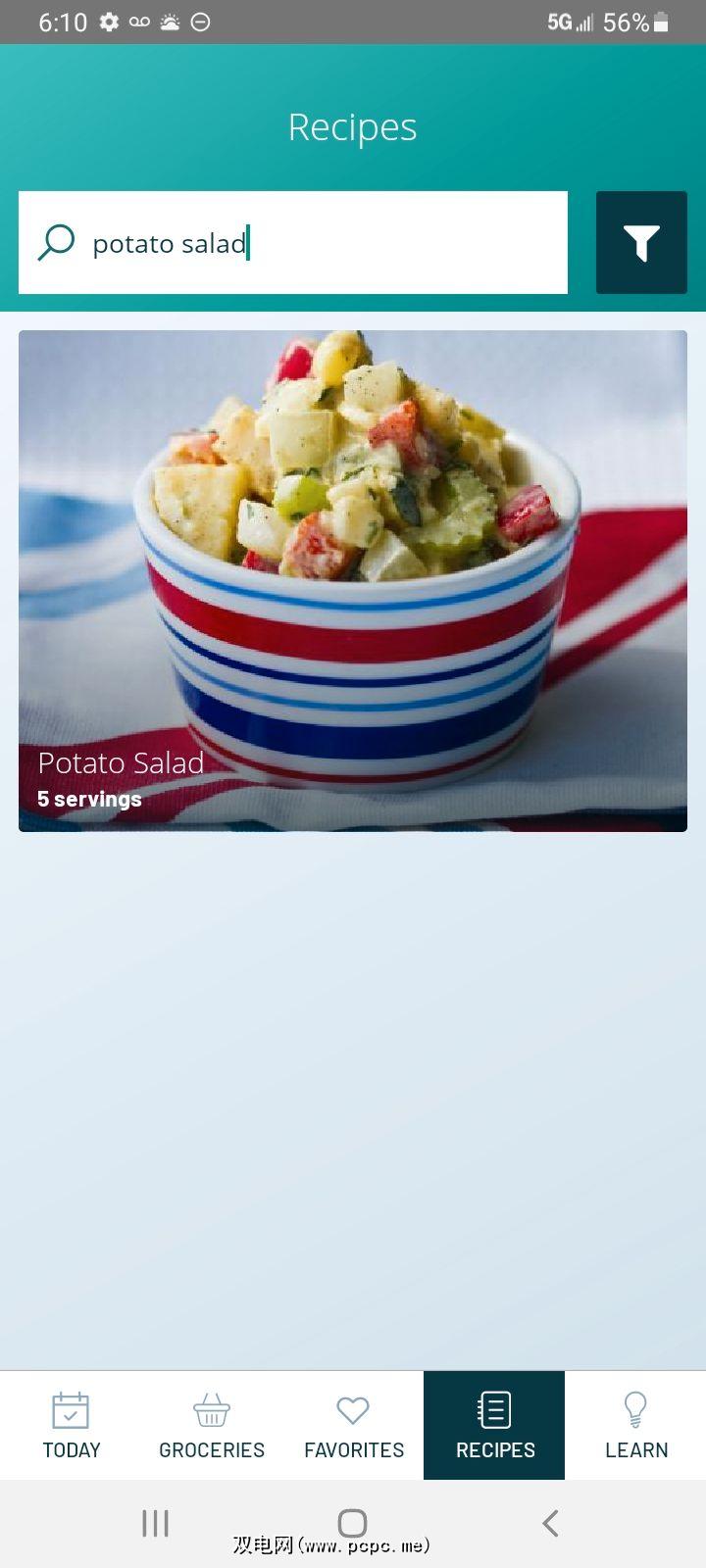Go back using system back button
706x1568 pixels.
550,1523
